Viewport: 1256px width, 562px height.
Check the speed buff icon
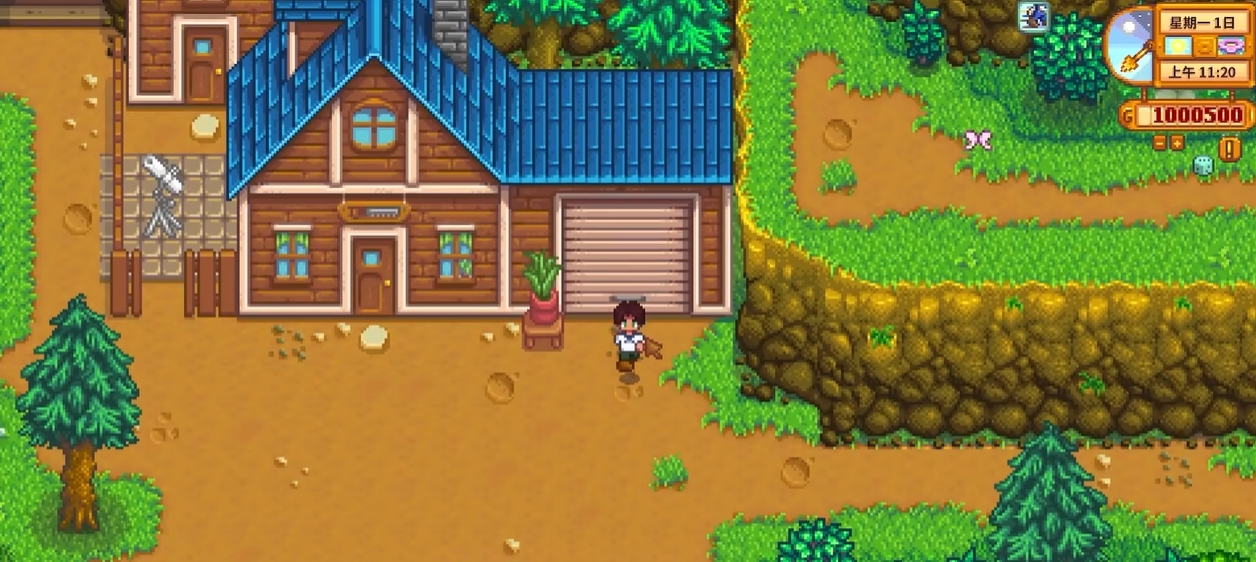[1032, 16]
